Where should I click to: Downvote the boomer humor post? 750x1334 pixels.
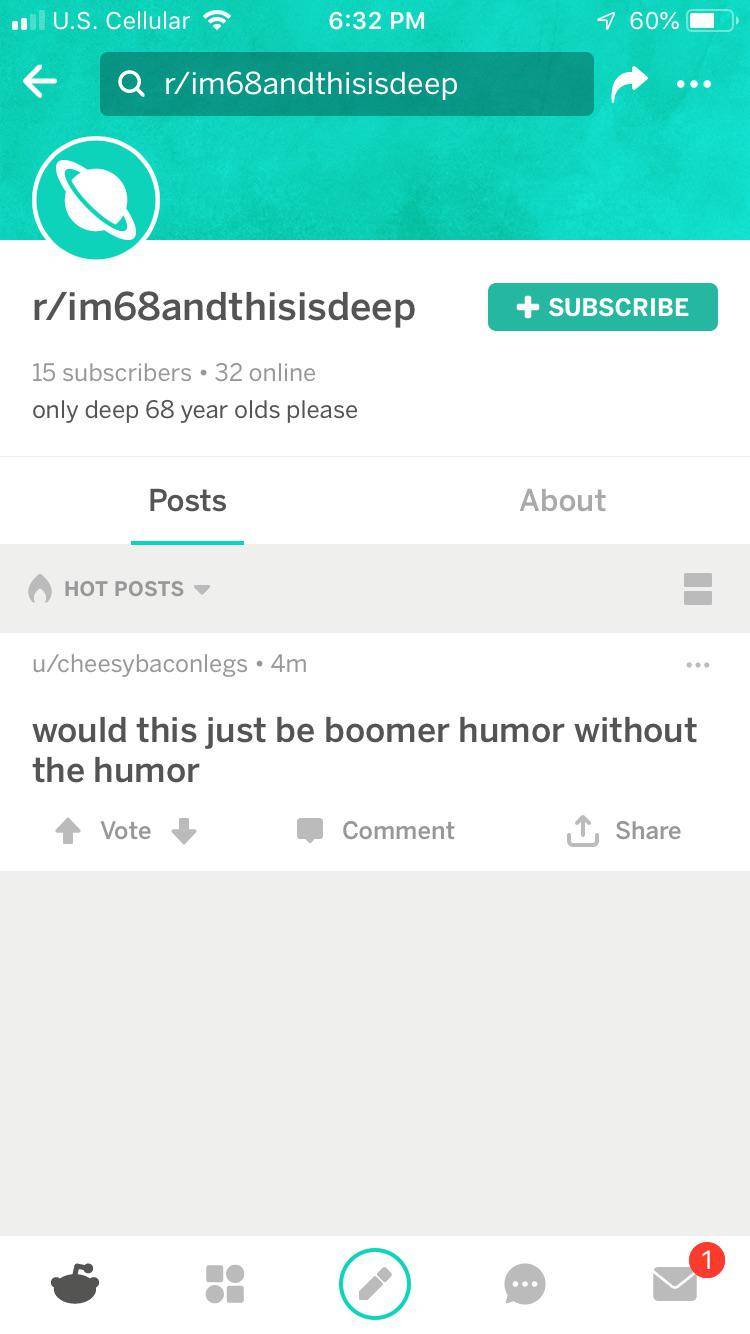[183, 831]
